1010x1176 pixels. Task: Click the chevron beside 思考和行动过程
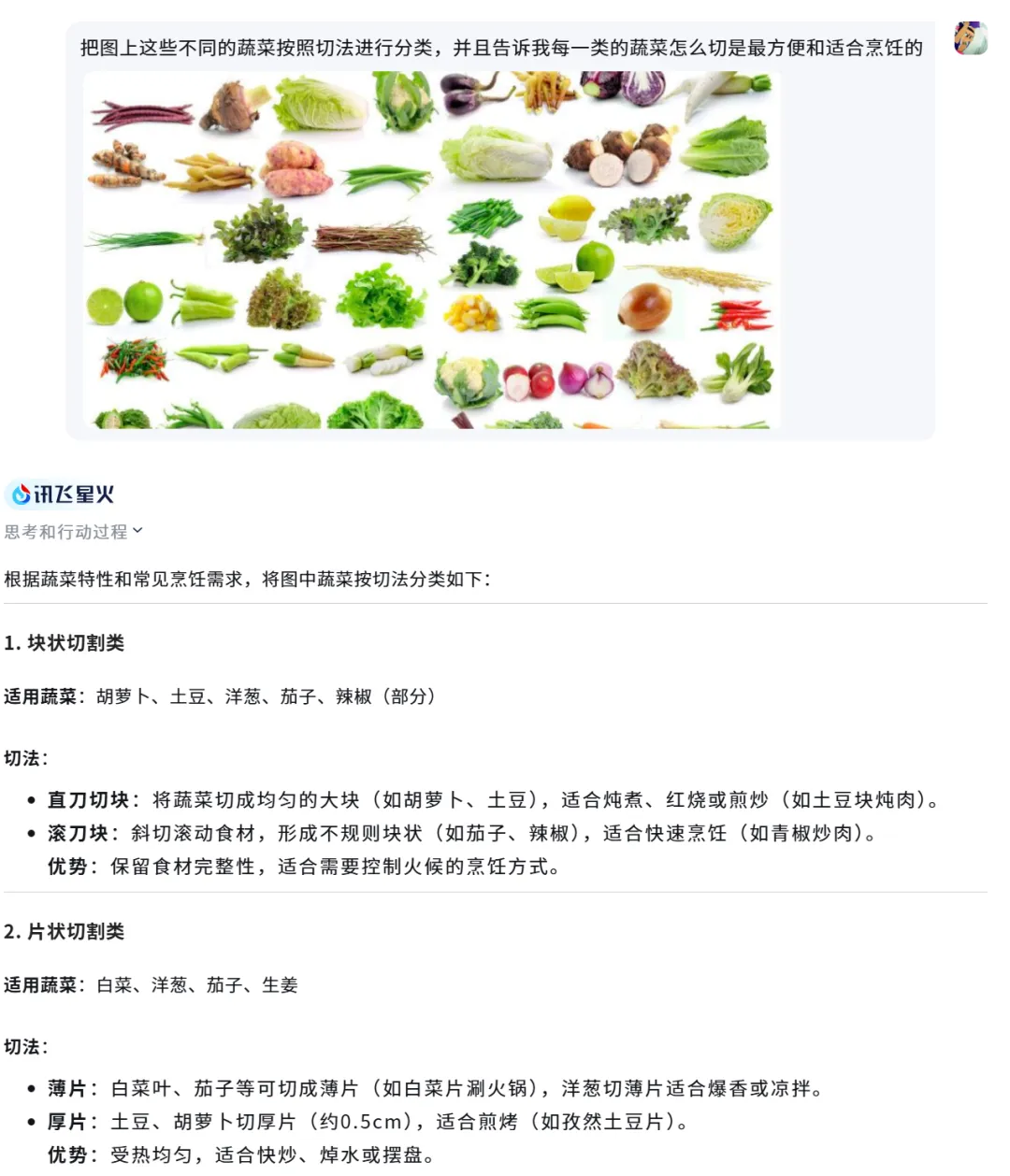point(137,531)
